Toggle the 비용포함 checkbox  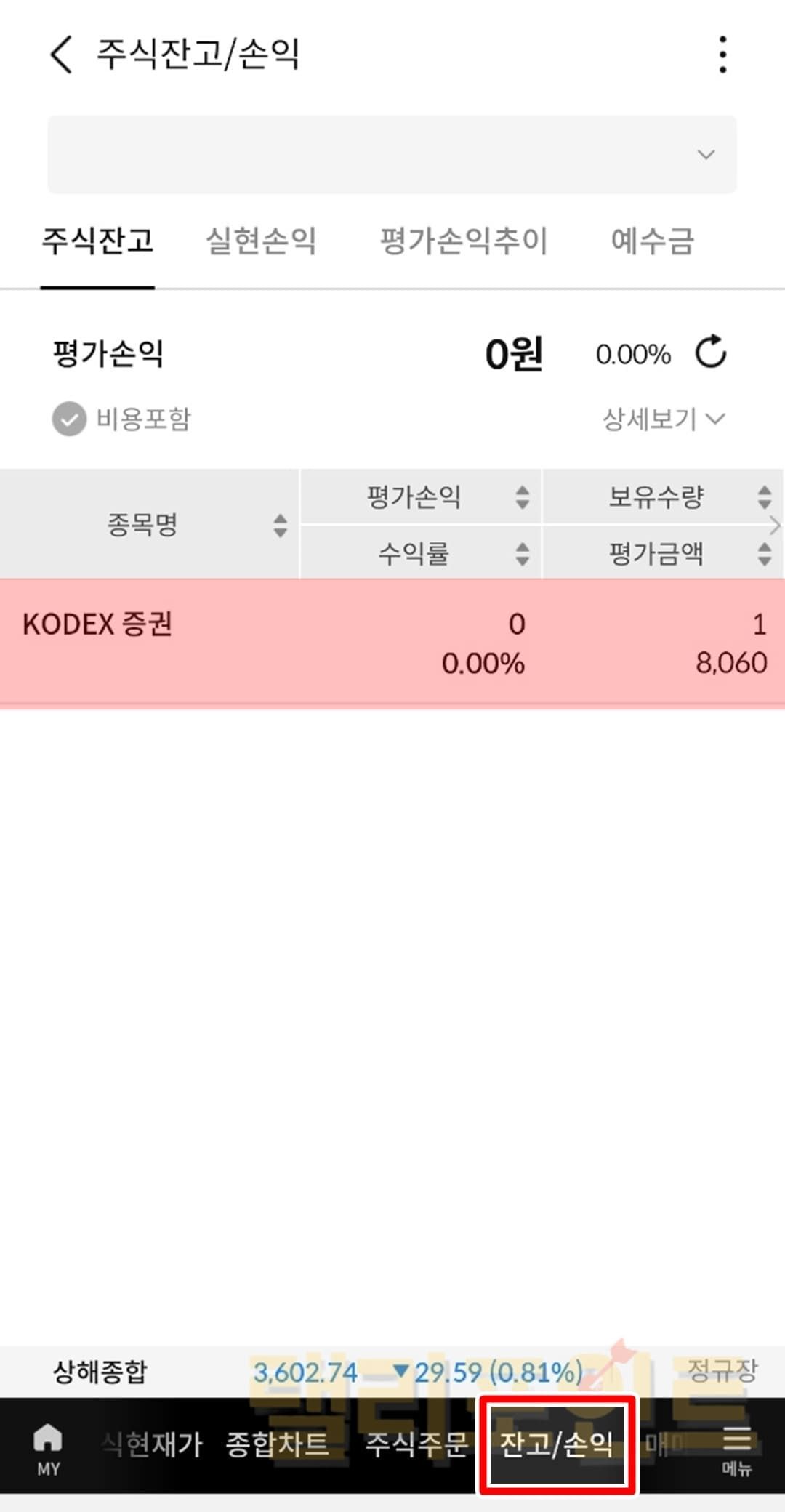(70, 419)
